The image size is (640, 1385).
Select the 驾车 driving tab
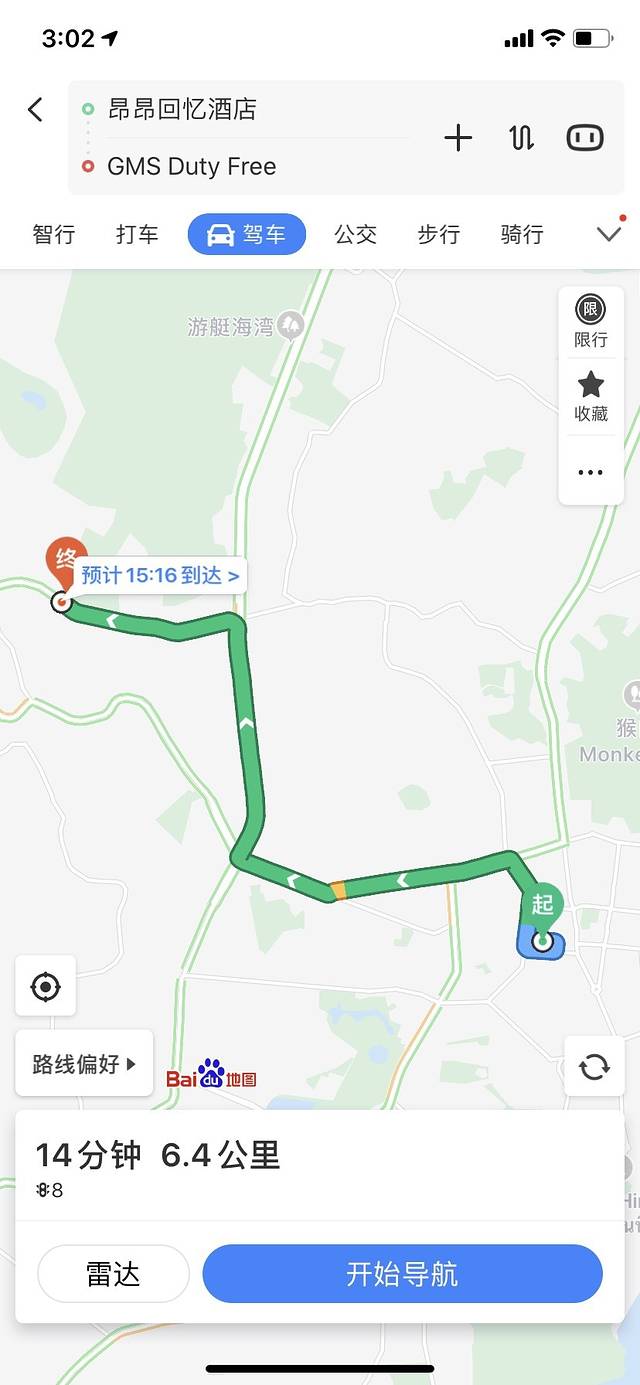point(246,235)
